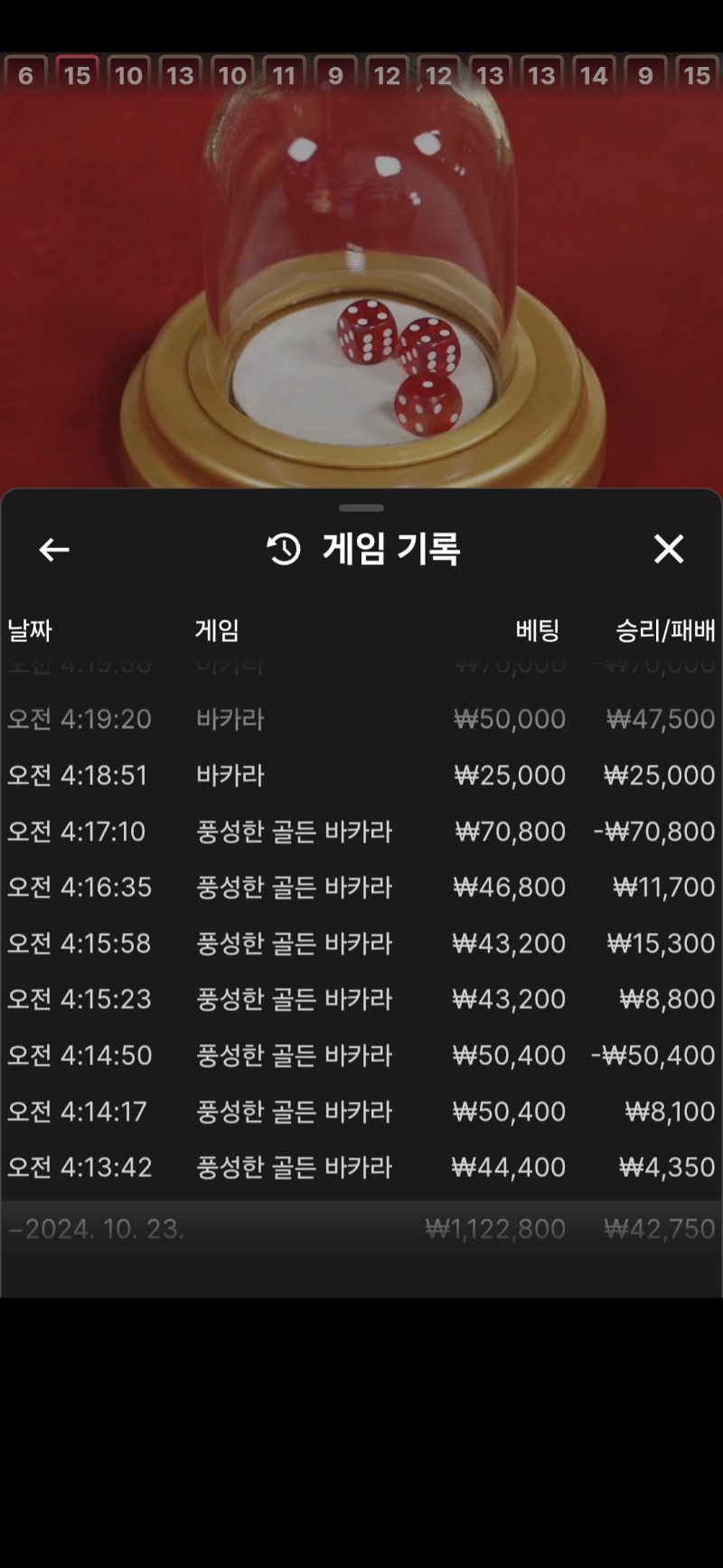
Task: Open the 오전 4:19:20 바카라 record
Action: coord(361,719)
